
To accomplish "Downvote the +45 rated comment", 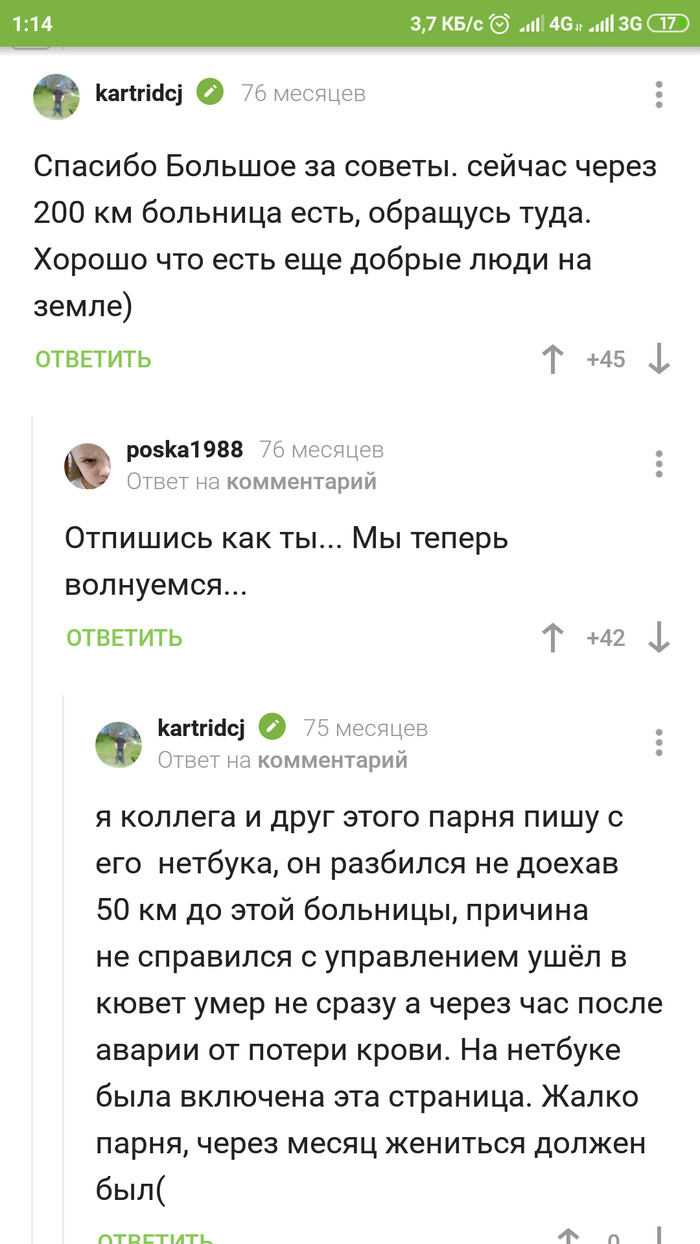I will [658, 360].
